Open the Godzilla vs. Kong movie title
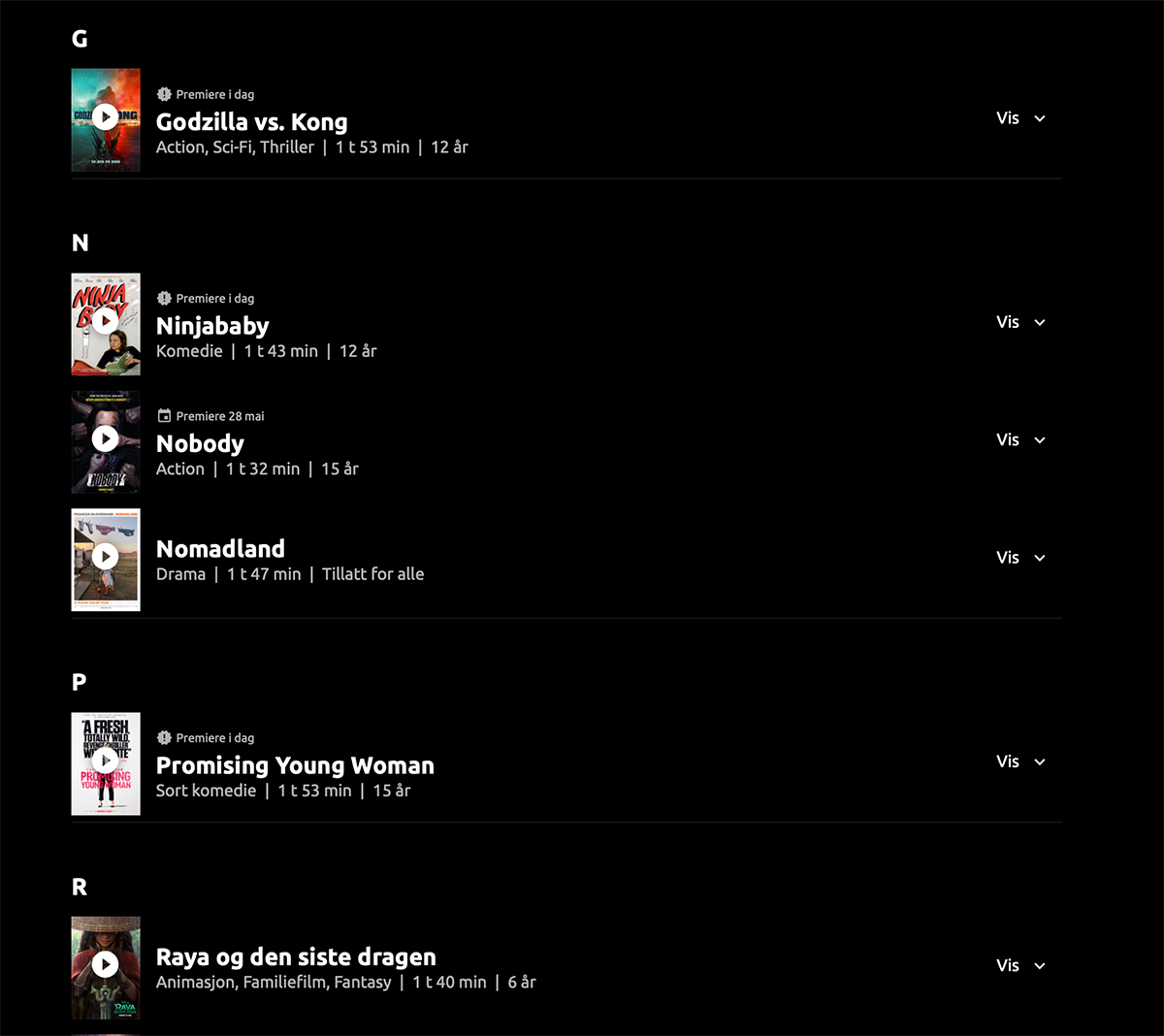The height and width of the screenshot is (1036, 1164). pyautogui.click(x=251, y=122)
